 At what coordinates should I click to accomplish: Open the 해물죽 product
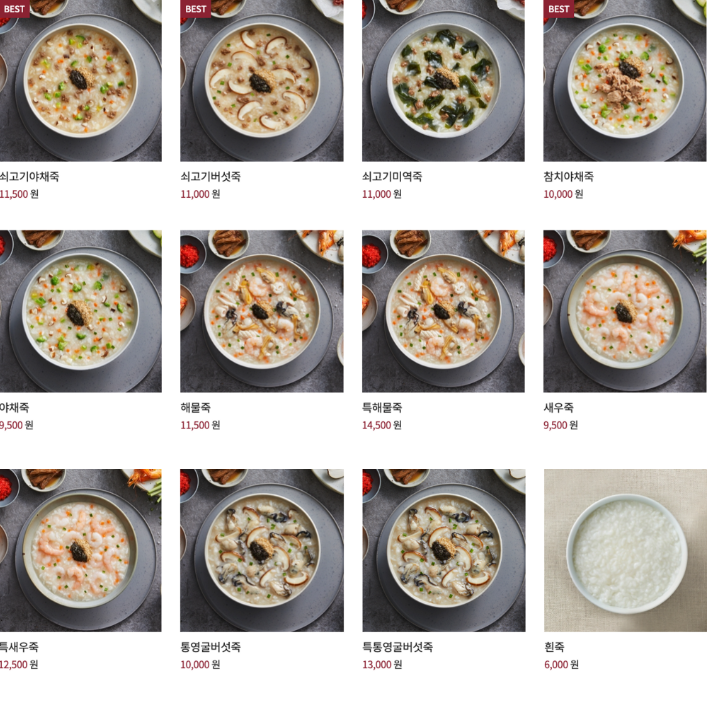[262, 311]
